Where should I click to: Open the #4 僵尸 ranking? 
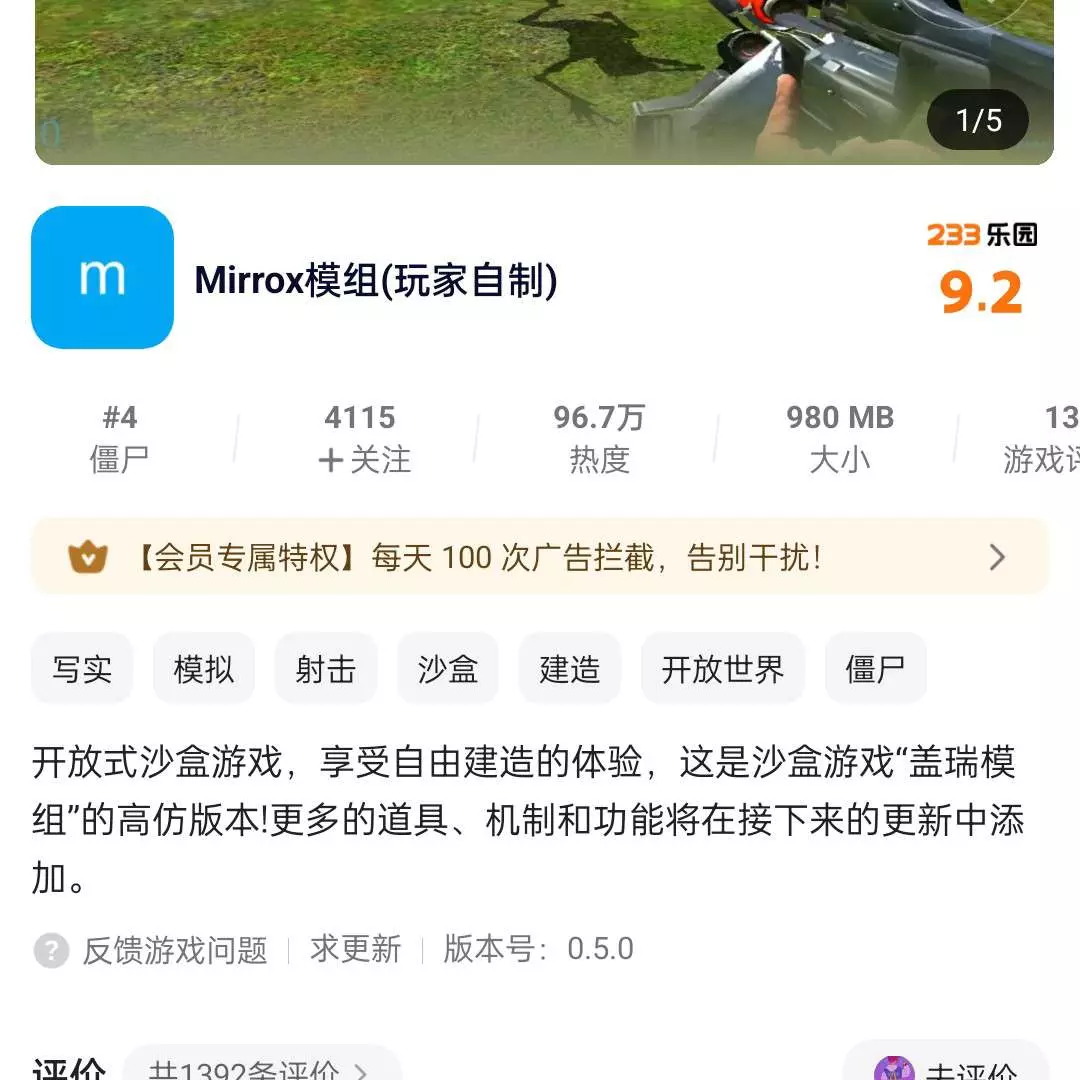coord(119,438)
